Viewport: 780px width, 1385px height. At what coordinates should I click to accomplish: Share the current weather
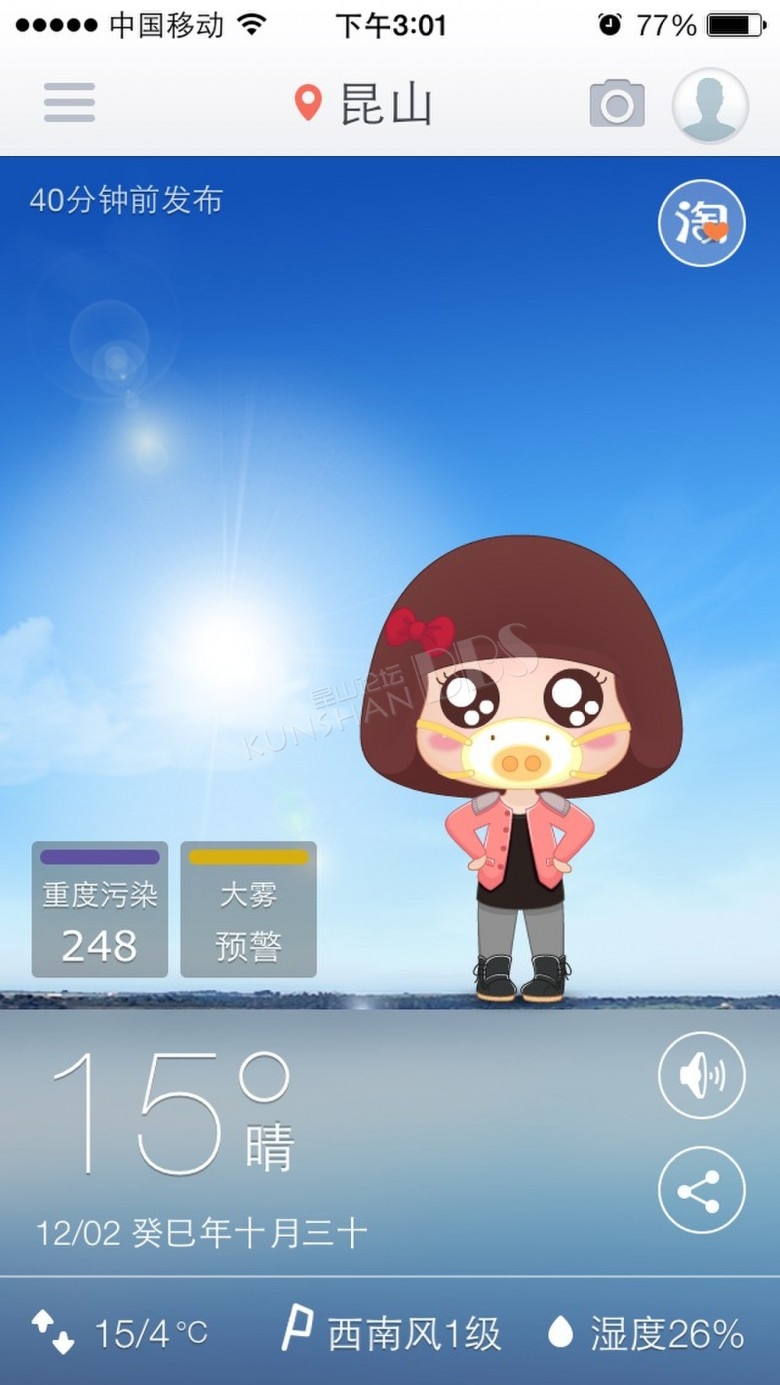click(702, 1190)
